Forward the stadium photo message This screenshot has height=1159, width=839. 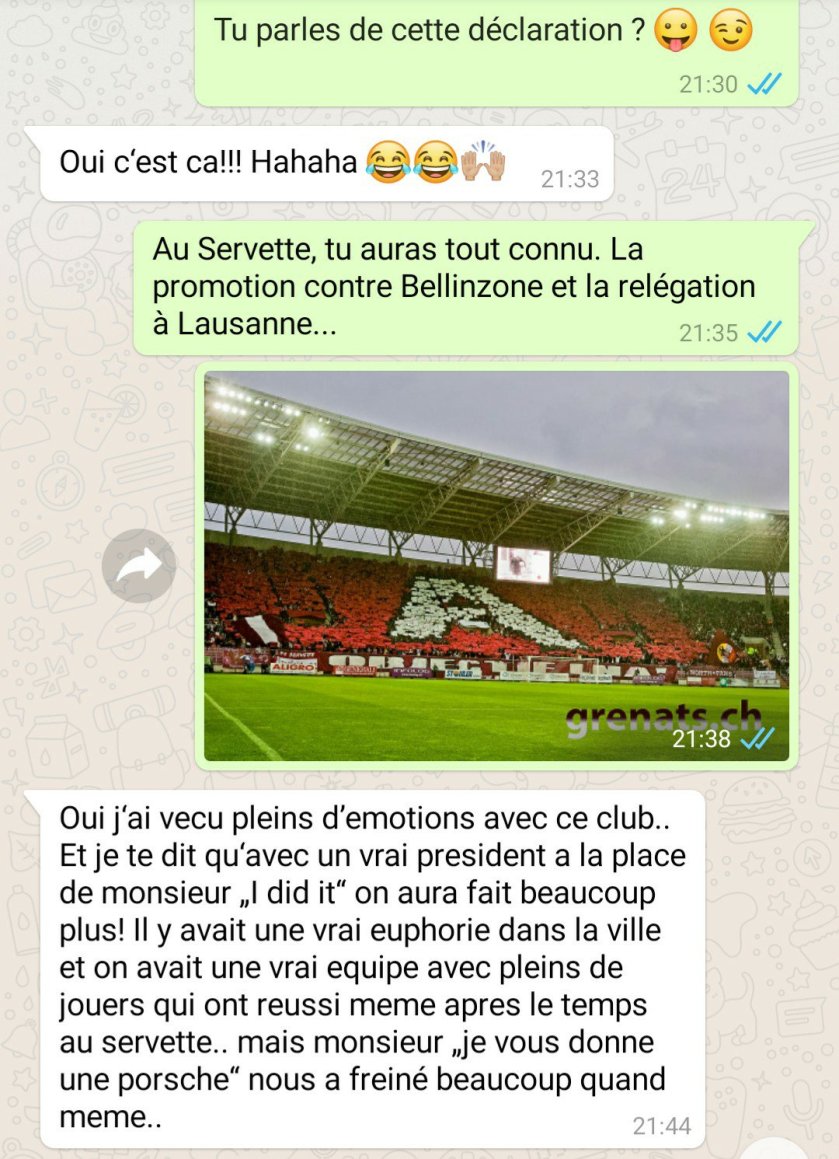[x=139, y=566]
